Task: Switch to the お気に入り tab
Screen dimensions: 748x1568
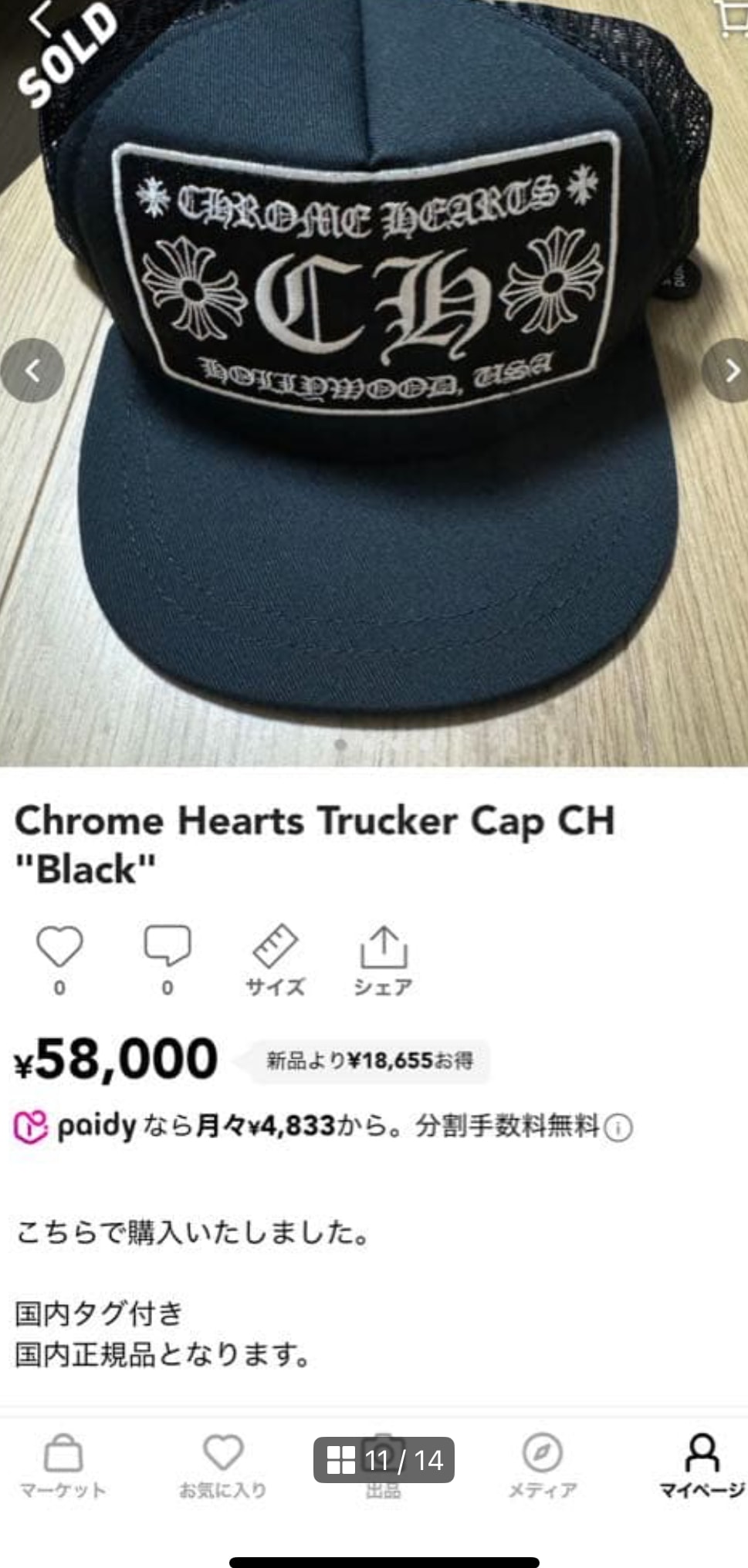Action: (x=223, y=1467)
